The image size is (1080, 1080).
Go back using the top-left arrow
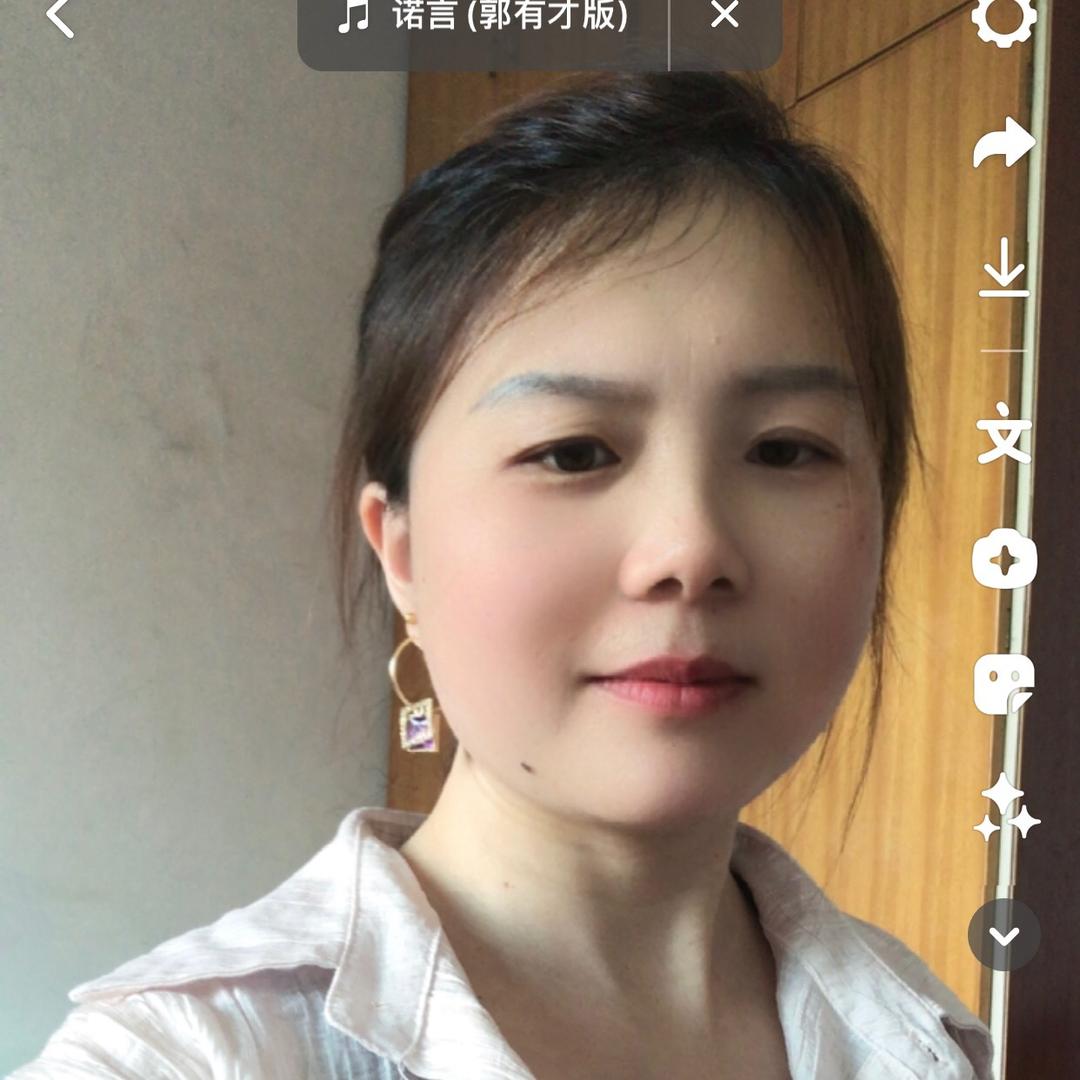[x=60, y=17]
